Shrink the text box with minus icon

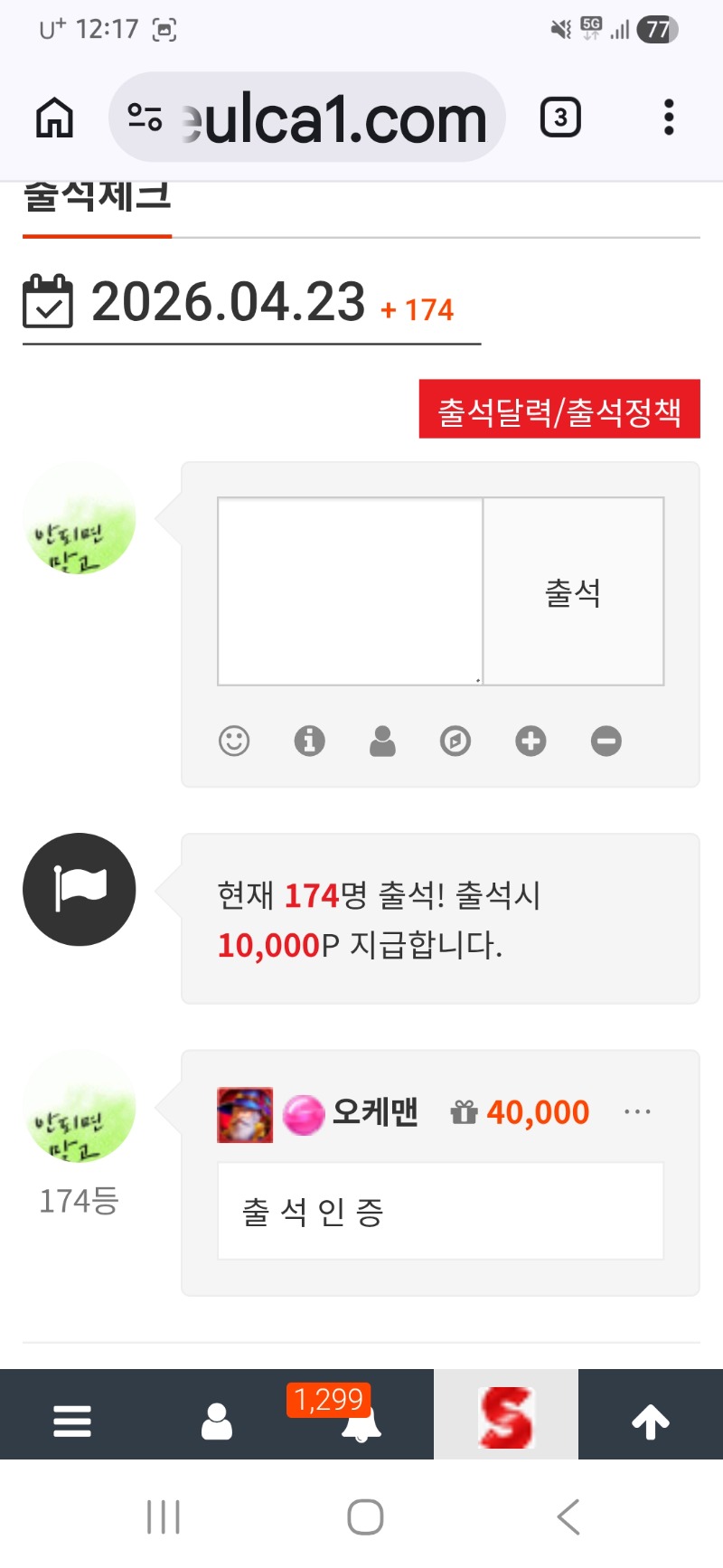point(606,741)
